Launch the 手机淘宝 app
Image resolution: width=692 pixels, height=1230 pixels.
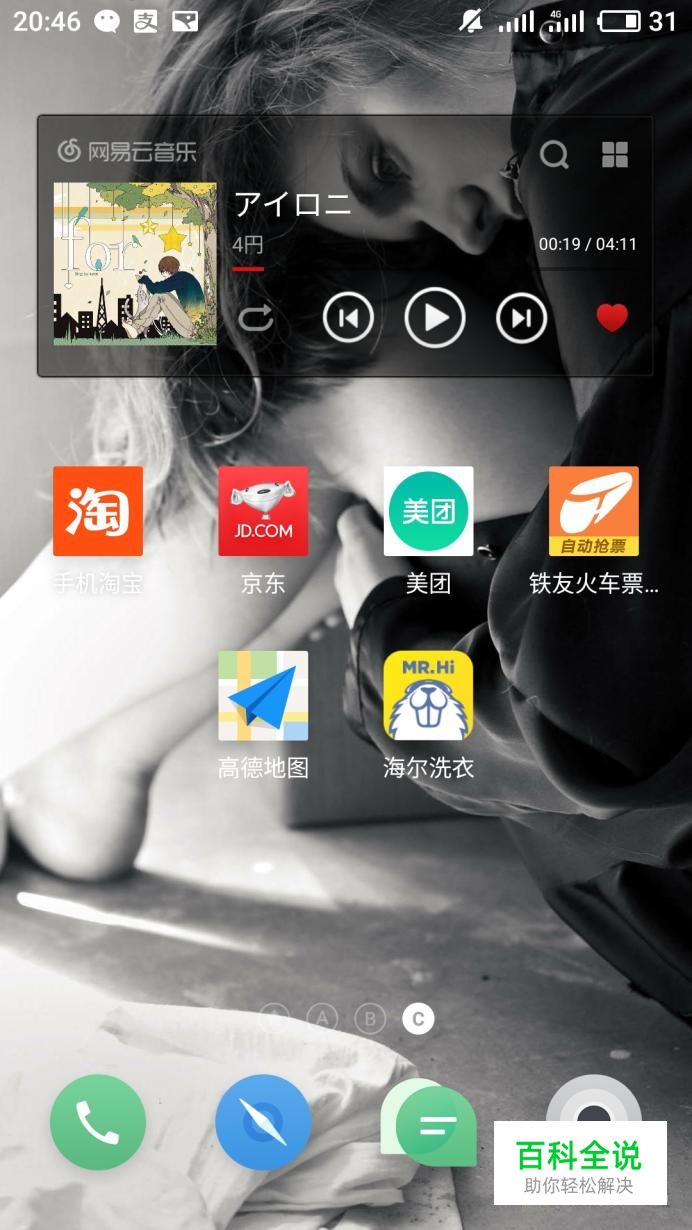pos(98,511)
